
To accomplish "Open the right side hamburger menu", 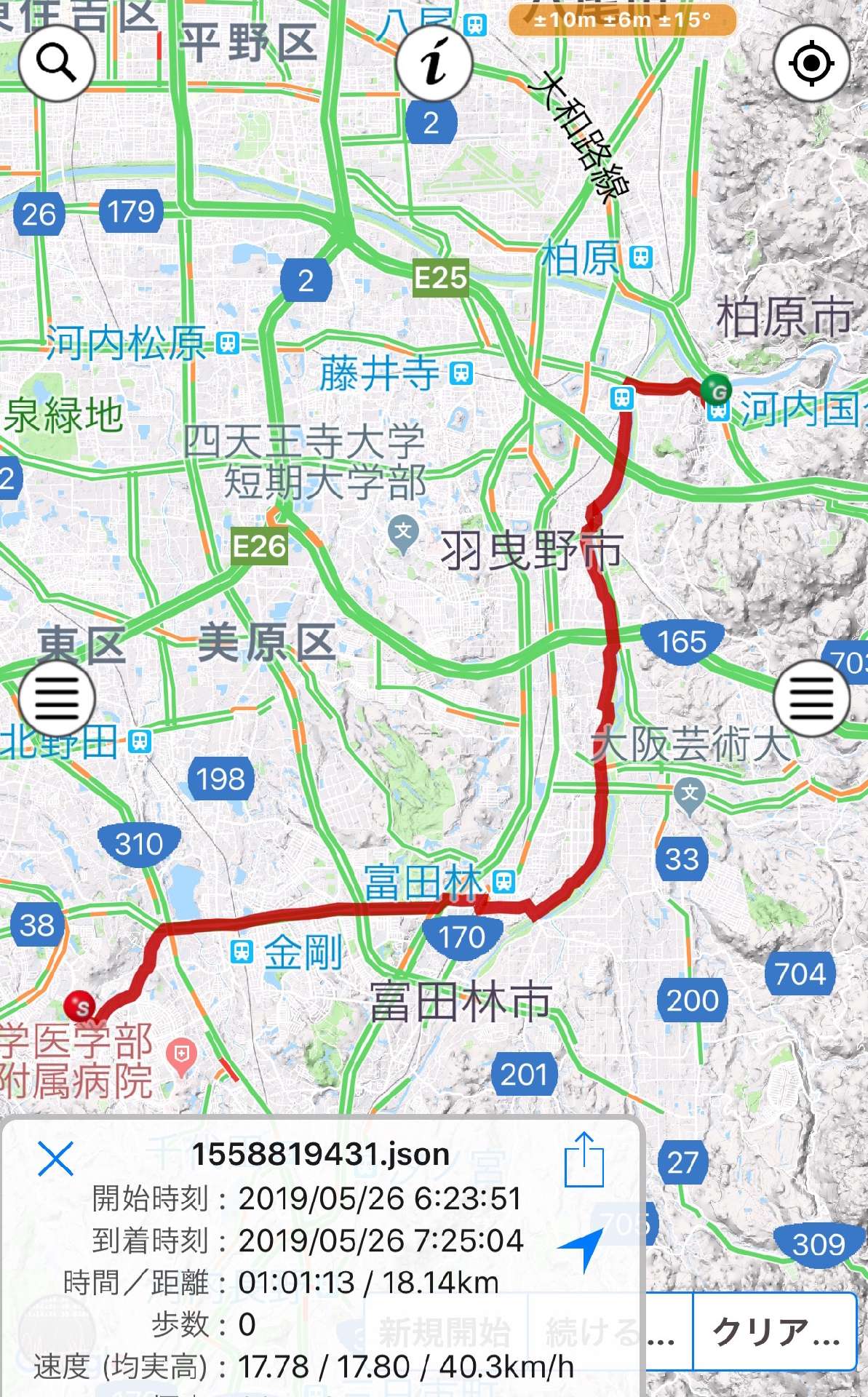I will coord(811,698).
